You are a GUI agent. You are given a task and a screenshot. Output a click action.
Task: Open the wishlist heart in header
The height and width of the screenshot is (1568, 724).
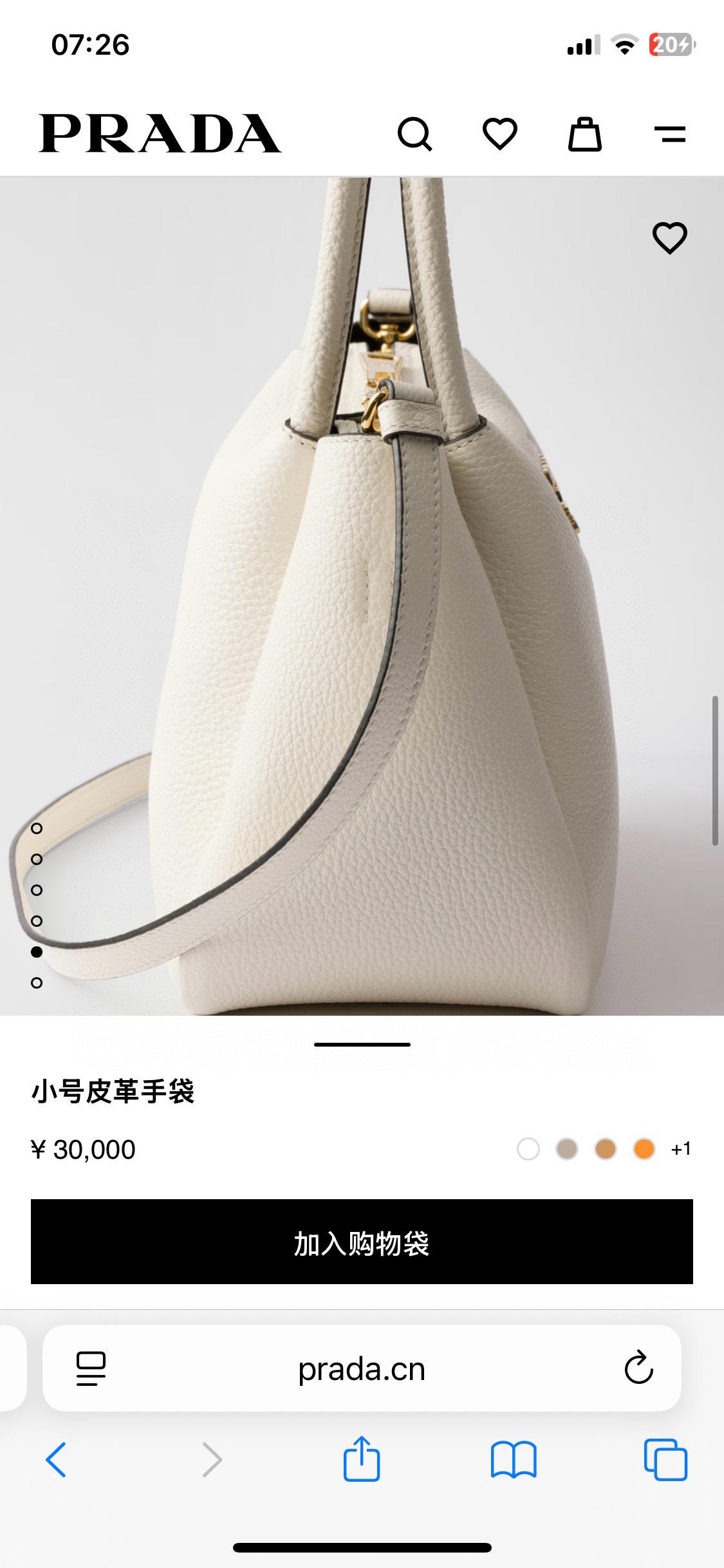click(x=500, y=134)
